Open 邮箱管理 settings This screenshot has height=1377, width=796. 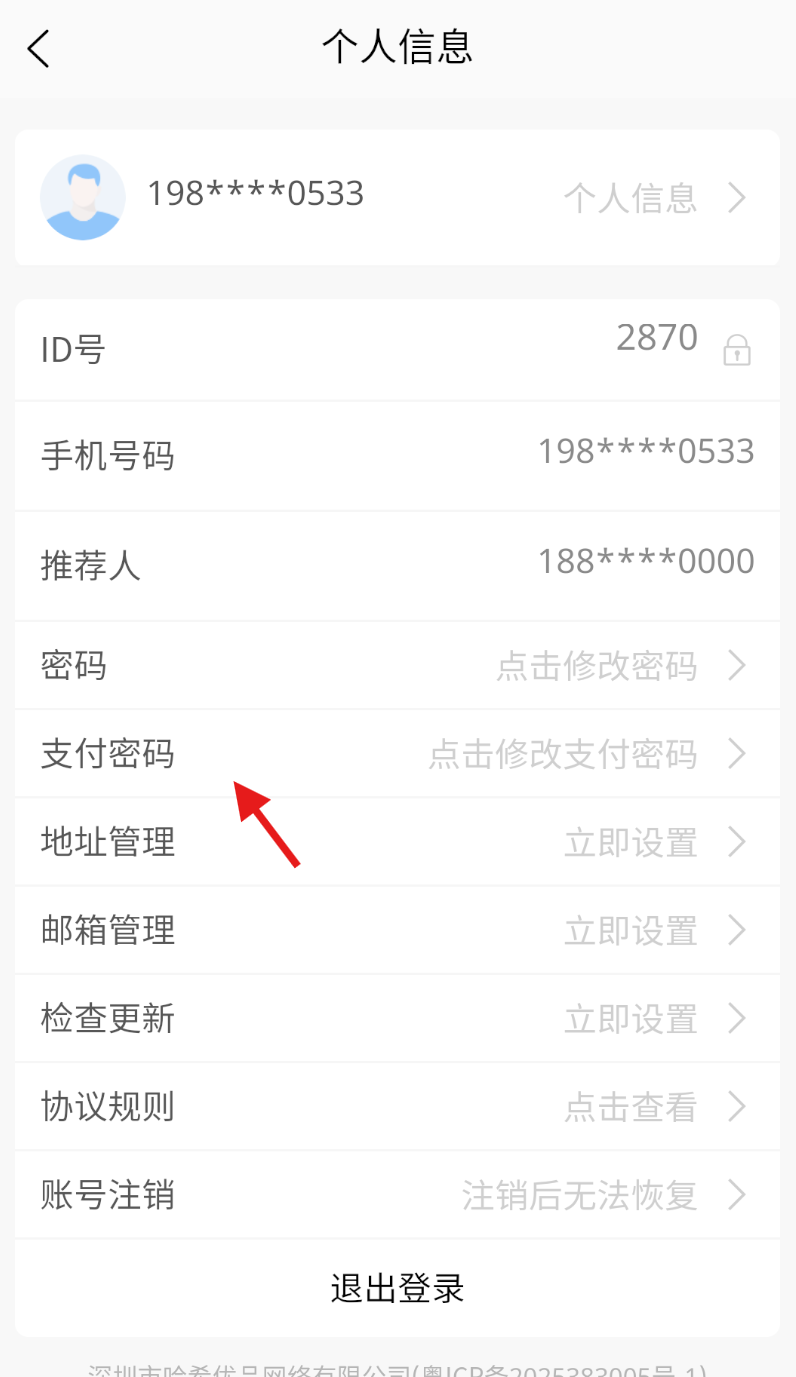click(x=397, y=930)
